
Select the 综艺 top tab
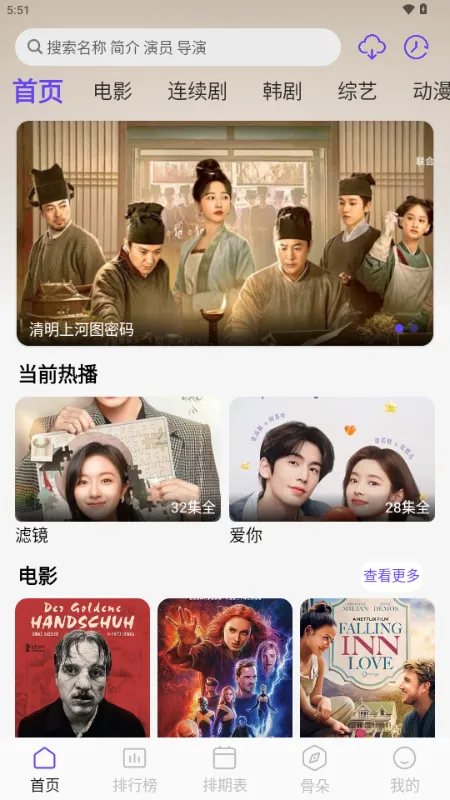(357, 91)
